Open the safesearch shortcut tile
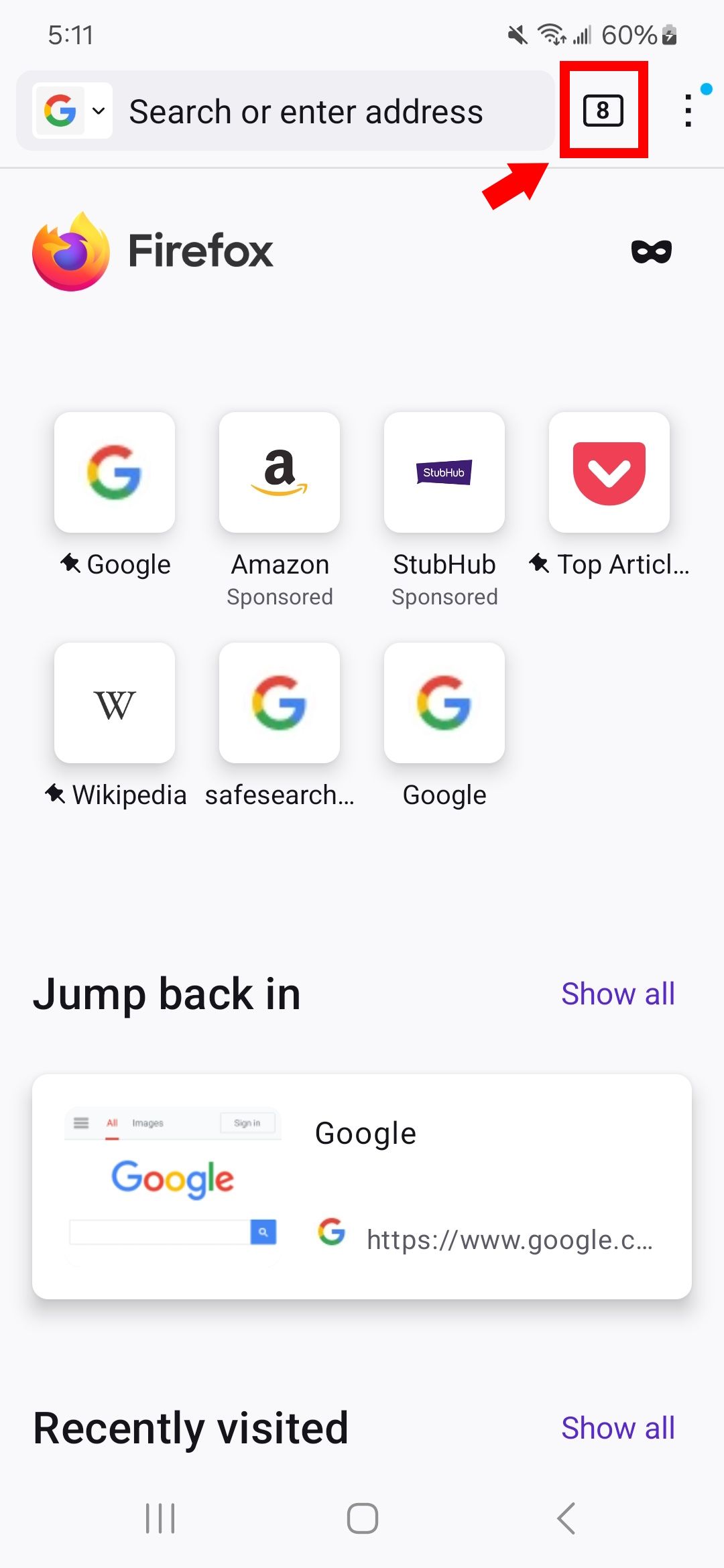This screenshot has width=724, height=1568. coord(280,702)
